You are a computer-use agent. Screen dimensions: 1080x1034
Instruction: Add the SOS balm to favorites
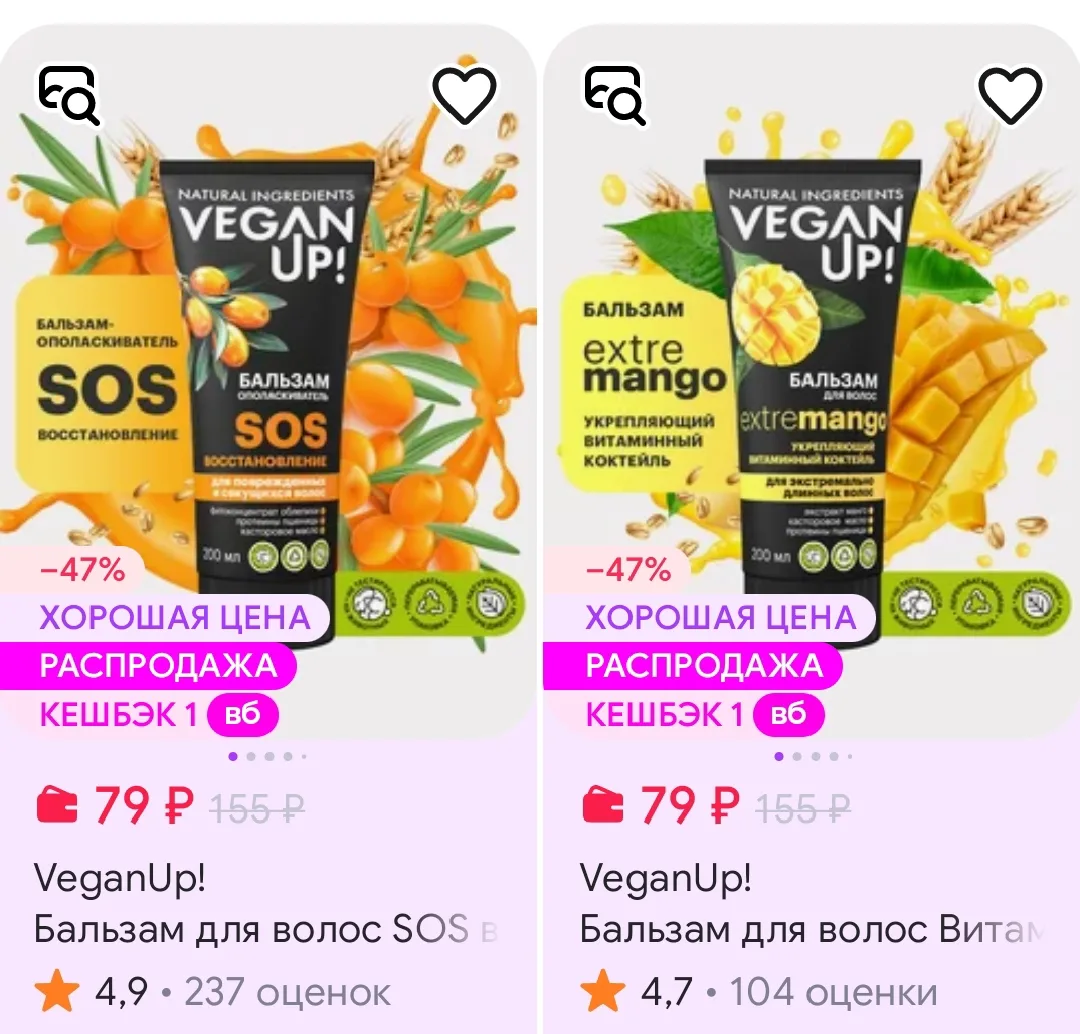[464, 95]
